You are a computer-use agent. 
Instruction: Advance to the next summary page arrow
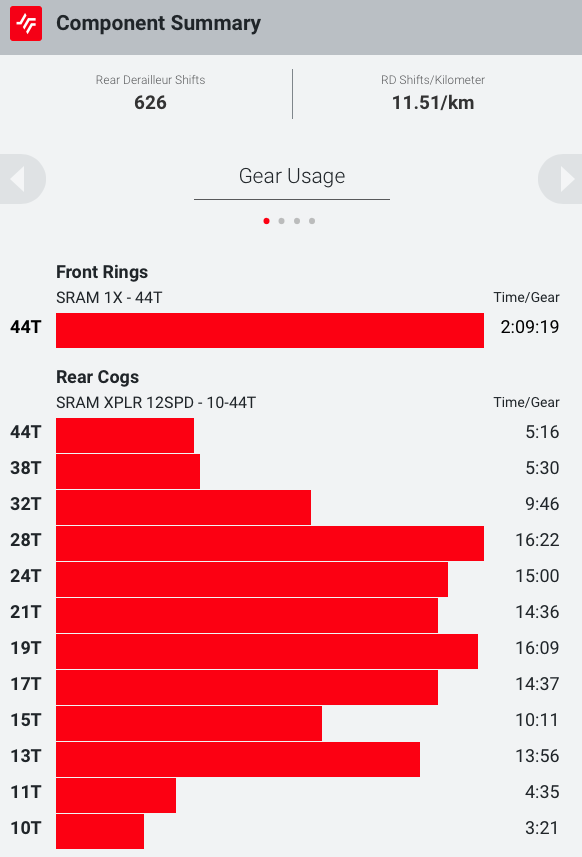click(x=562, y=179)
